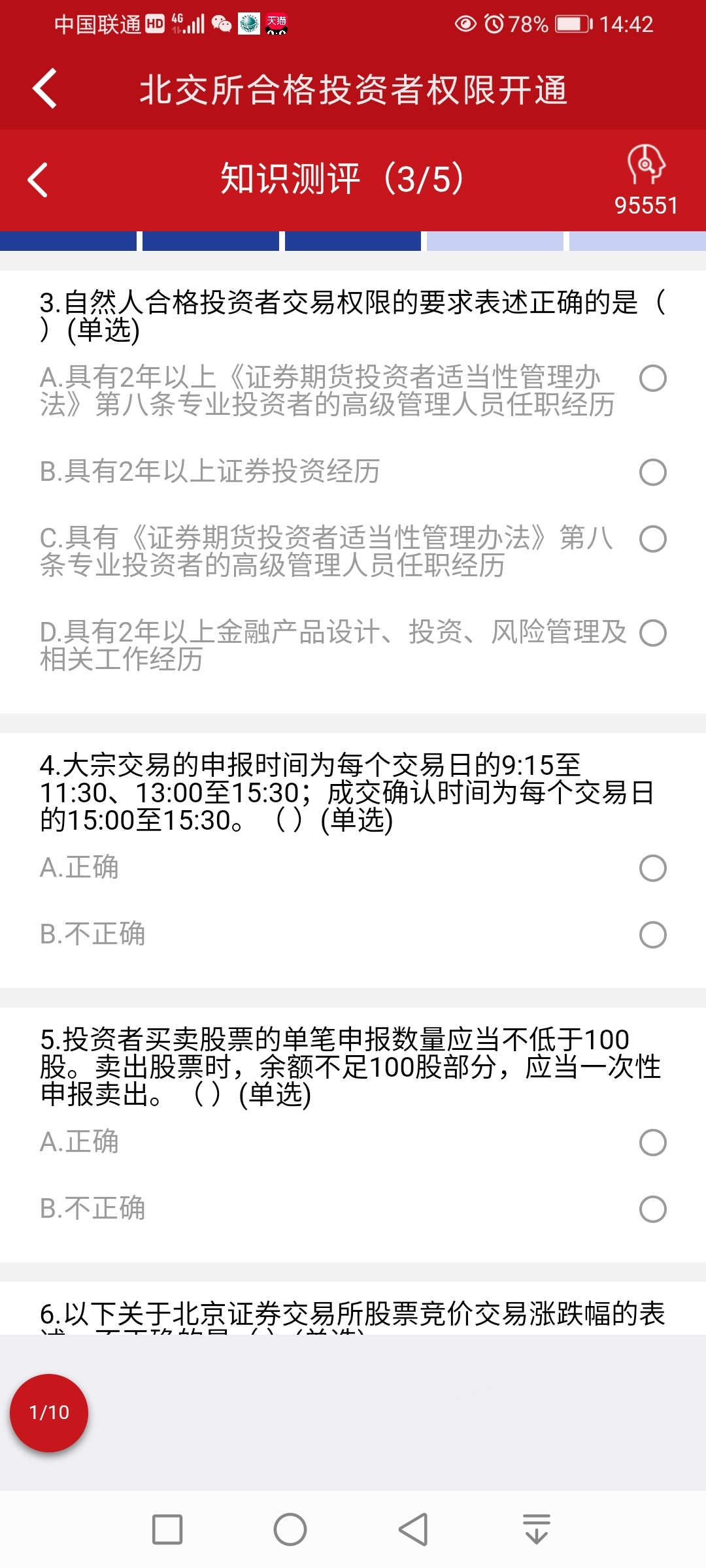Mark question 4 as A.正确
The width and height of the screenshot is (706, 1568).
point(652,868)
